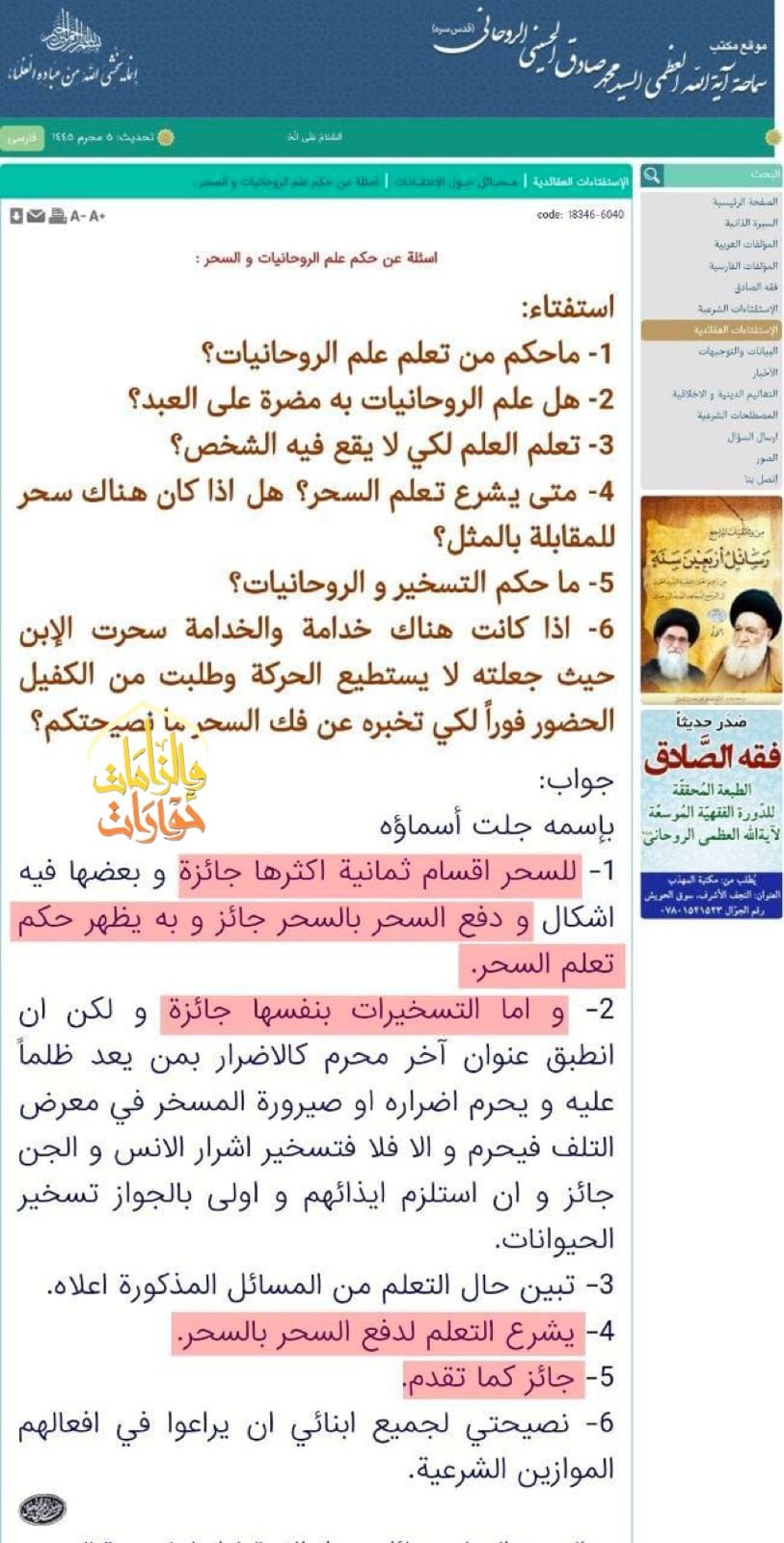Open المؤلفات العربية menu item
Image resolution: width=784 pixels, height=1543 pixels.
[745, 244]
